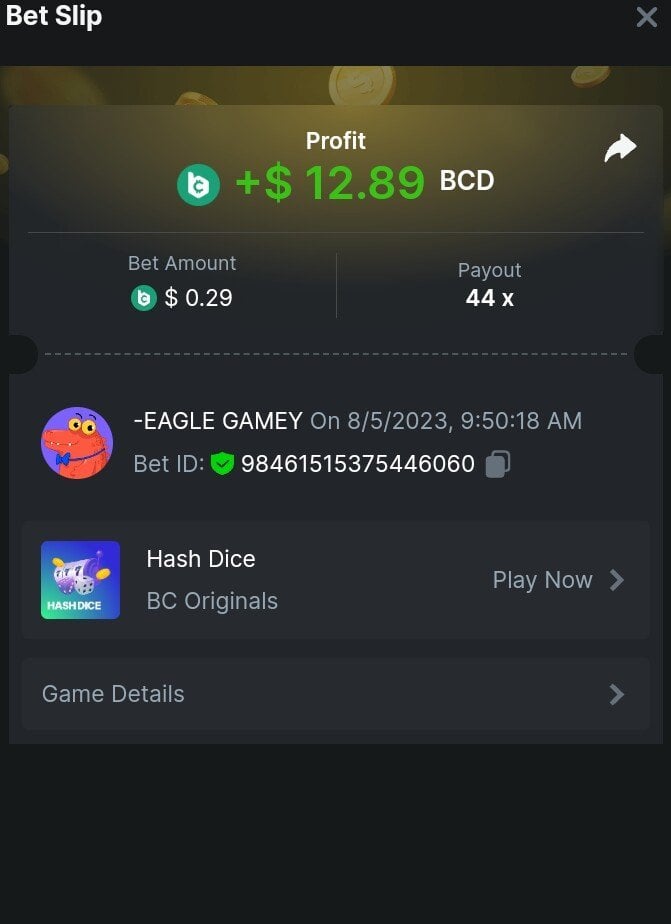
Task: Expand the Game Details row
Action: [x=335, y=694]
